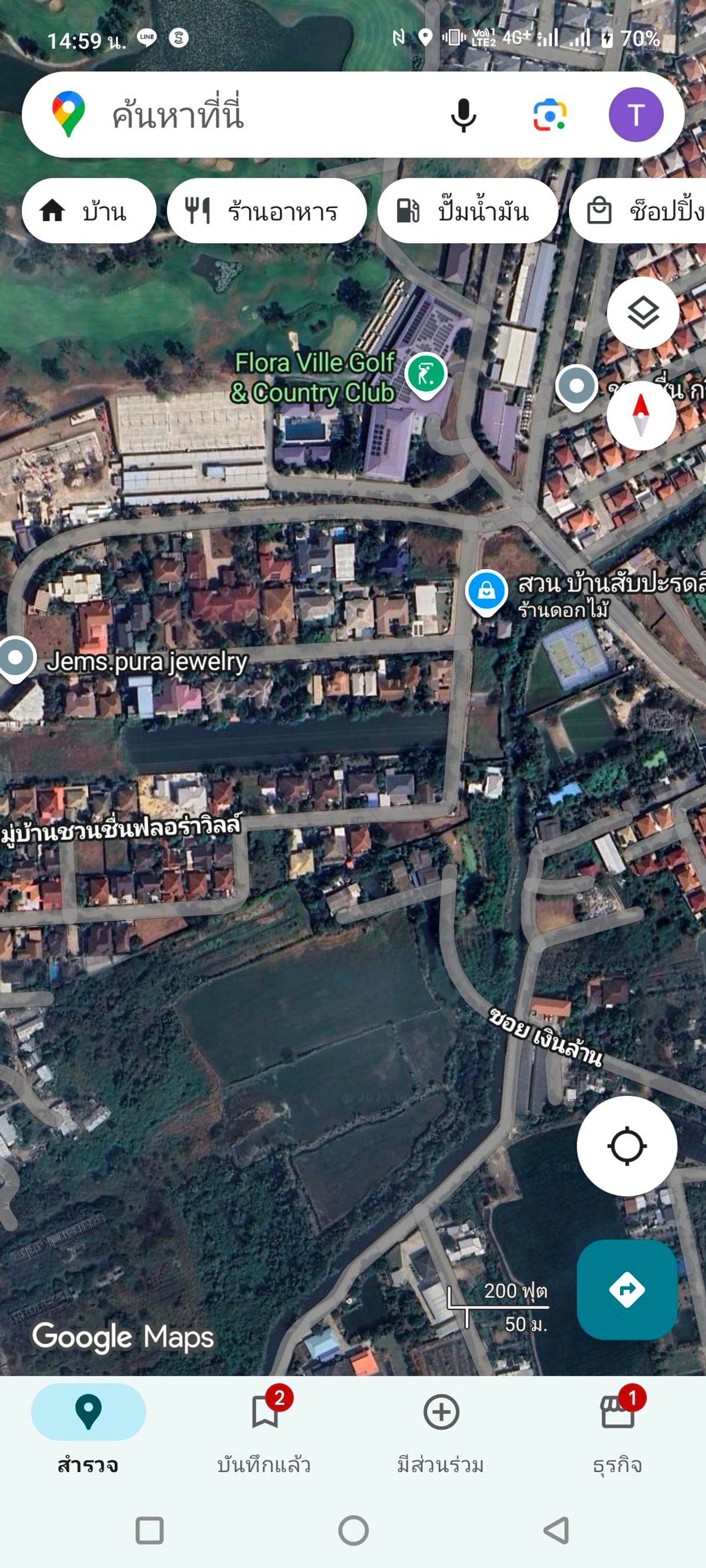Screen dimensions: 706x1568
Task: Select the บ้าน (Home) chip
Action: click(x=88, y=211)
